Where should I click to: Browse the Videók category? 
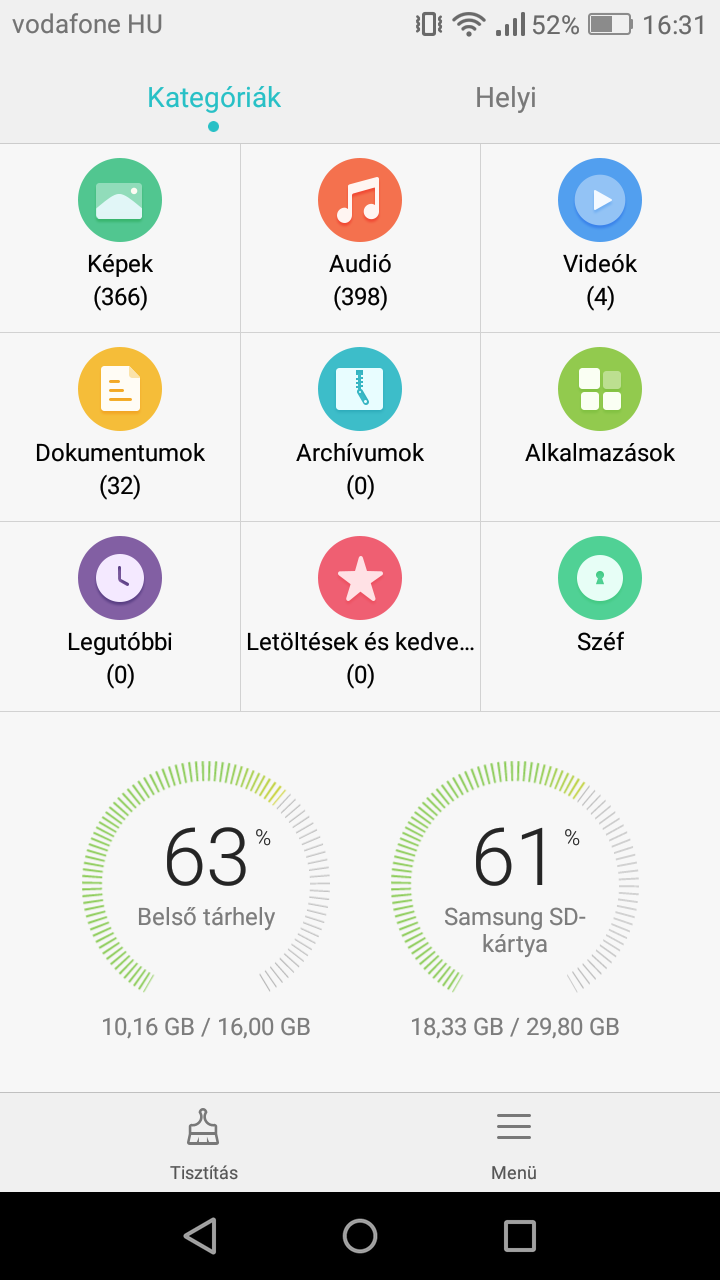tap(600, 238)
